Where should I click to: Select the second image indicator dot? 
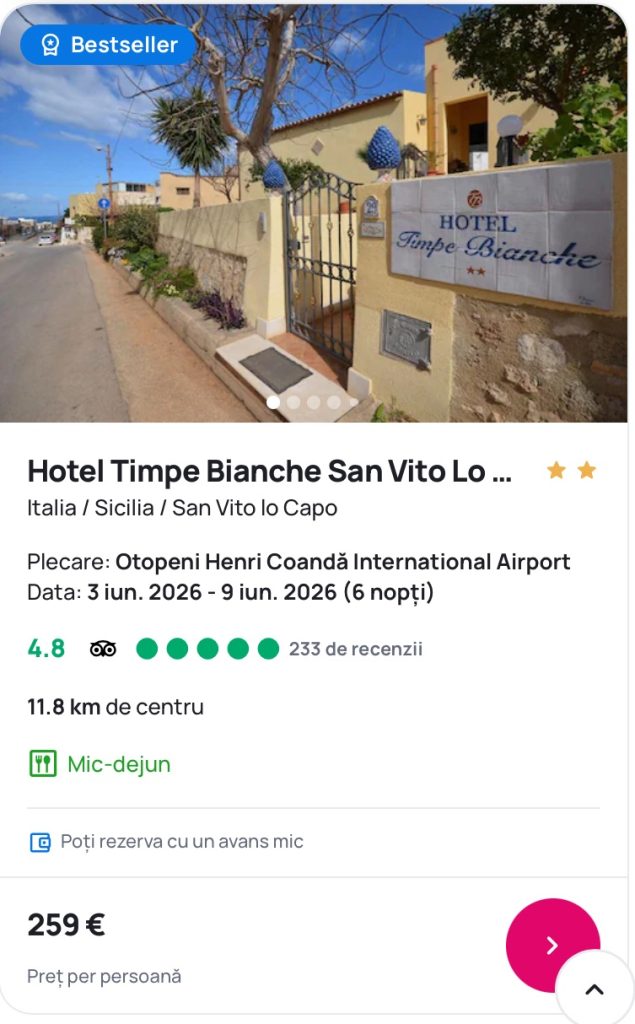pyautogui.click(x=294, y=402)
